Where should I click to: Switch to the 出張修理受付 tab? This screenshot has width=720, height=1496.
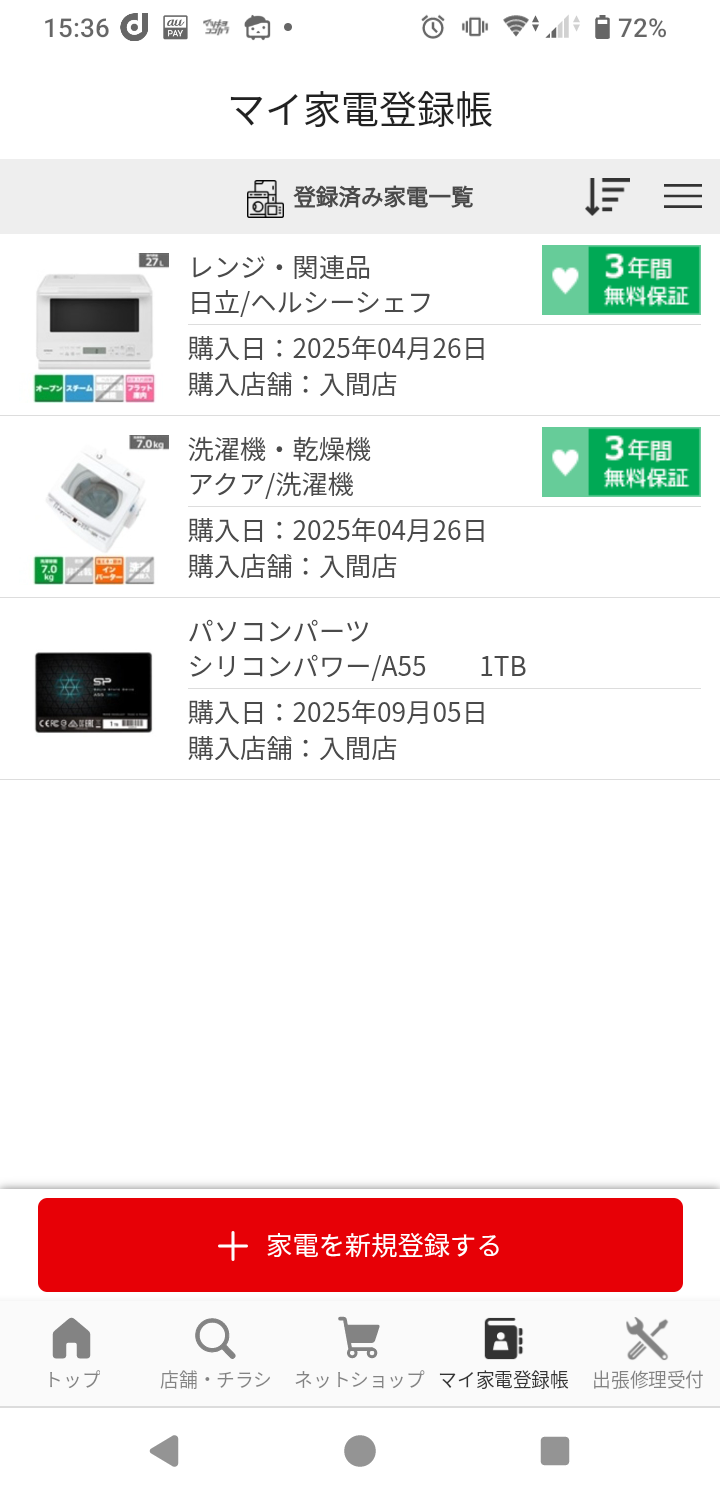tap(647, 1353)
